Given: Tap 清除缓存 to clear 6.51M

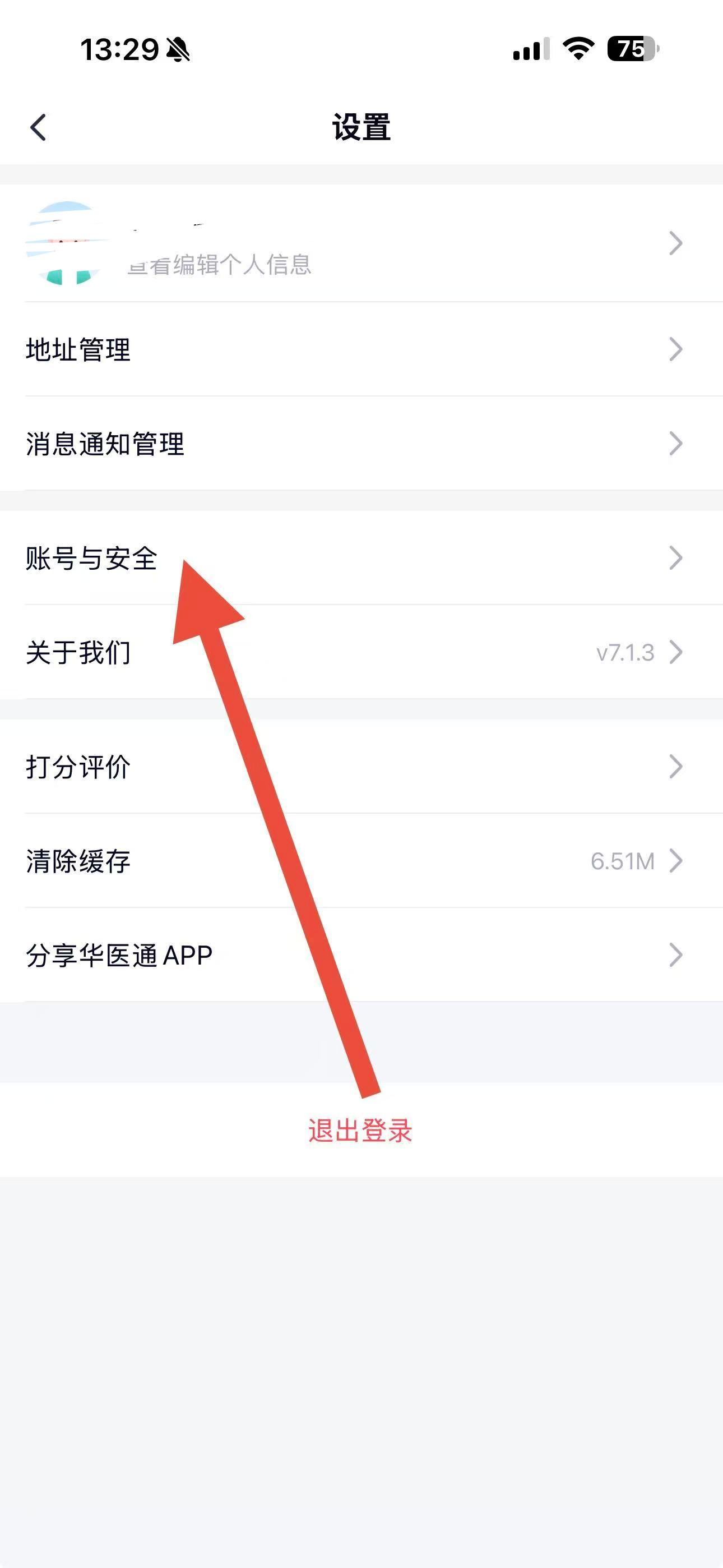Looking at the screenshot, I should click(x=361, y=861).
